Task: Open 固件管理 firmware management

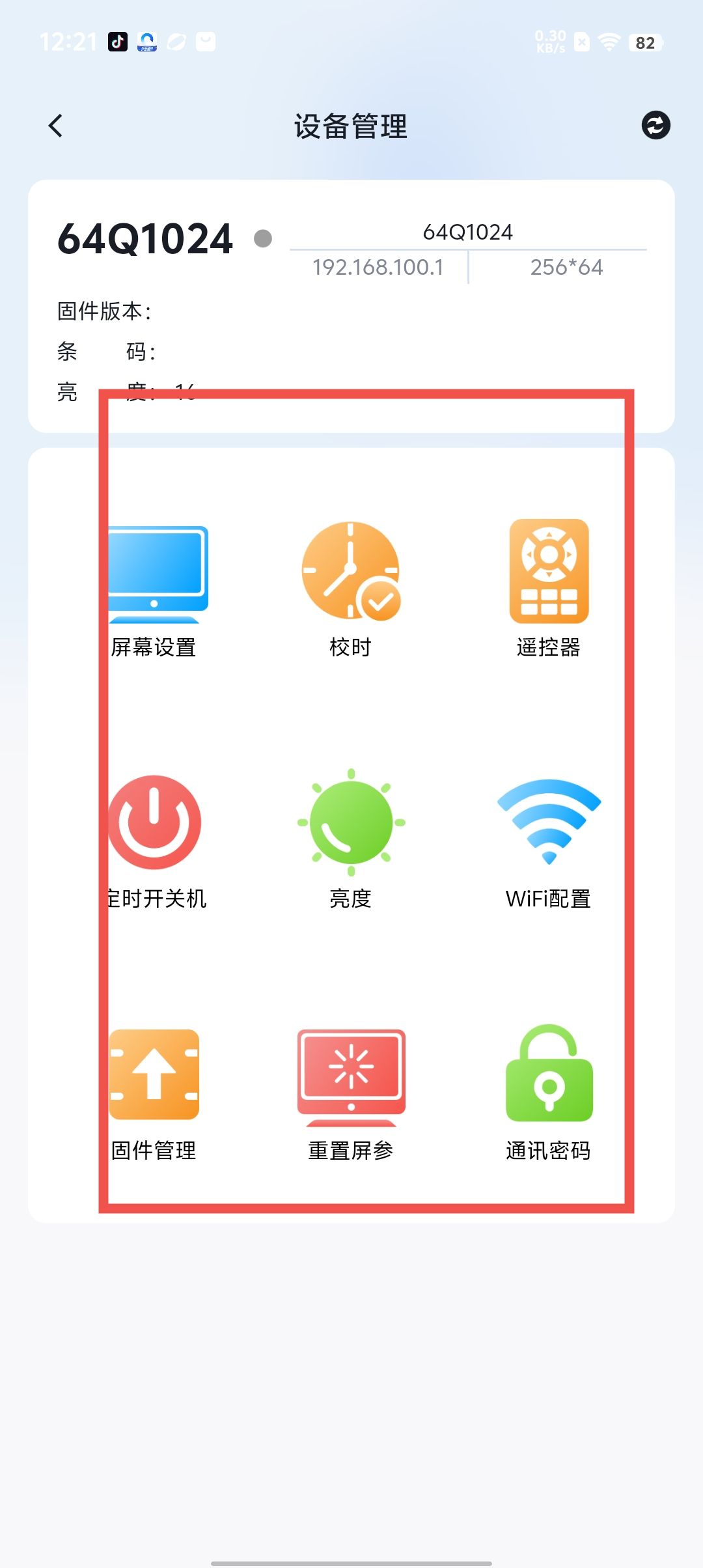Action: click(154, 1092)
